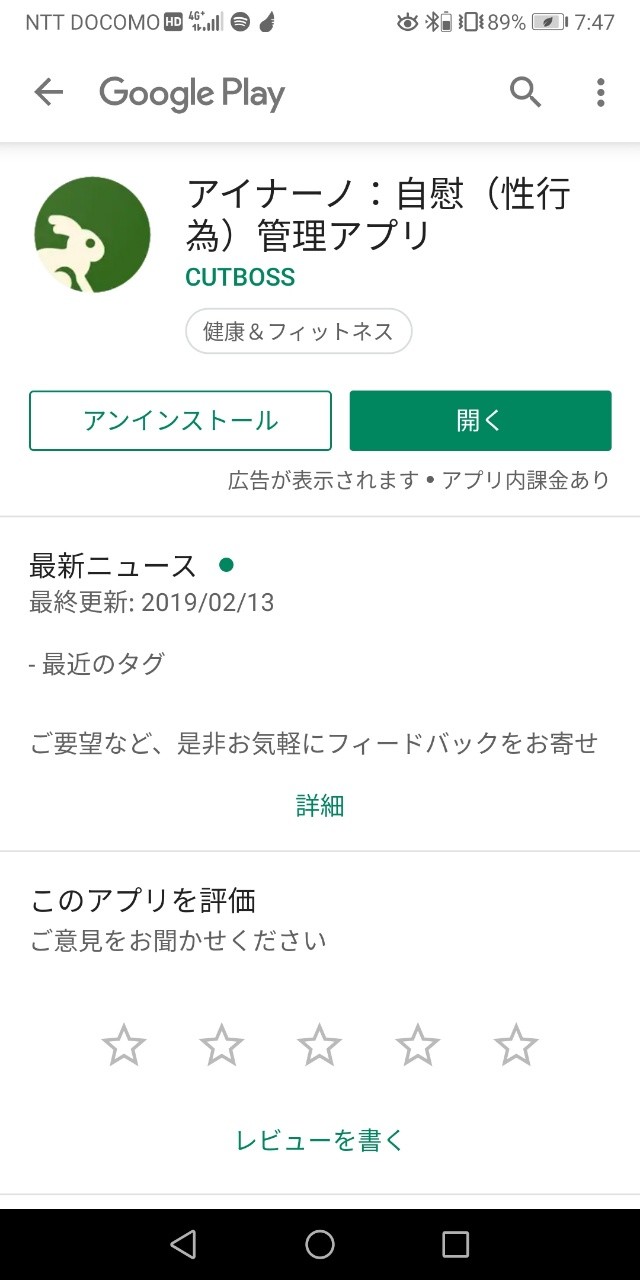Rate the app two stars
The width and height of the screenshot is (640, 1280).
[x=222, y=1046]
